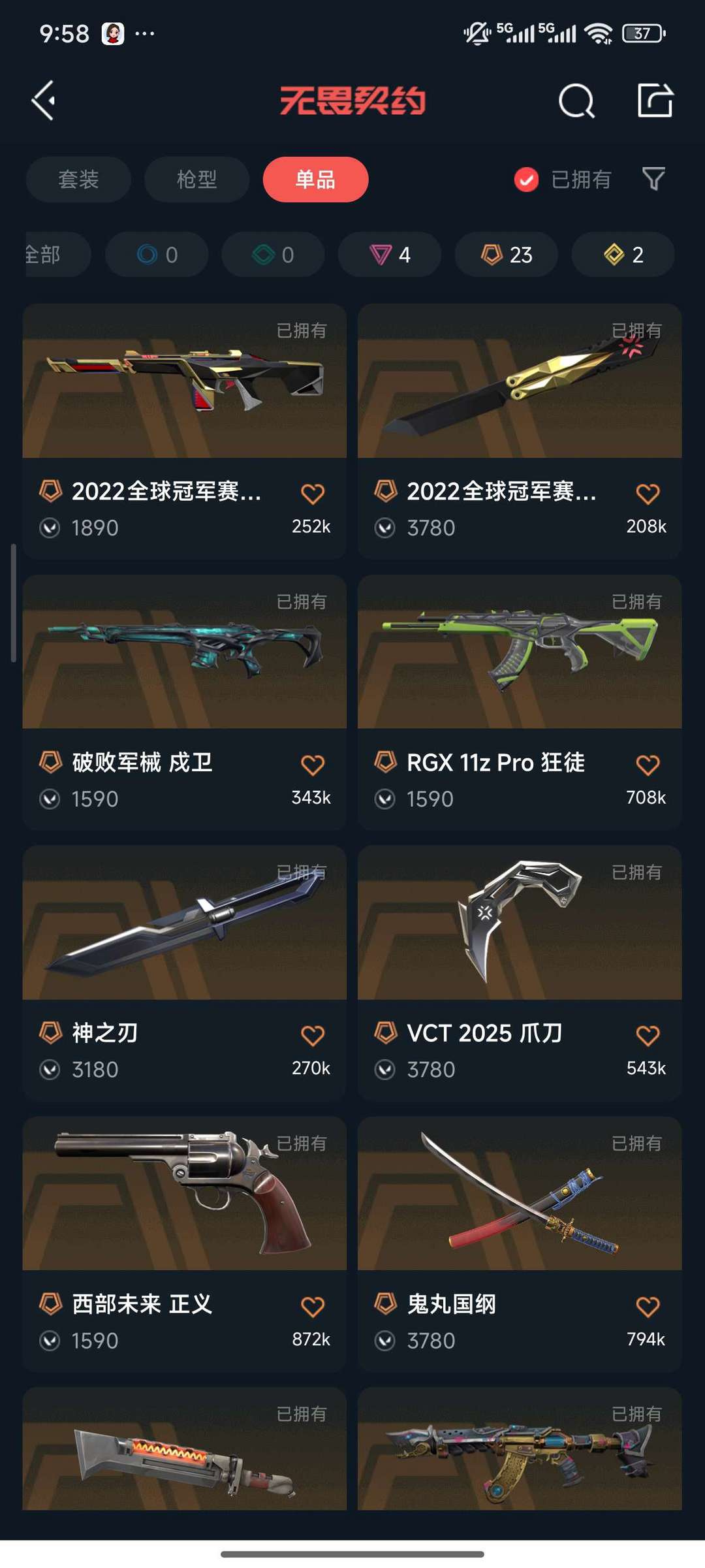705x1568 pixels.
Task: Favorite the 鬼丸国纲 skin
Action: (x=648, y=1307)
